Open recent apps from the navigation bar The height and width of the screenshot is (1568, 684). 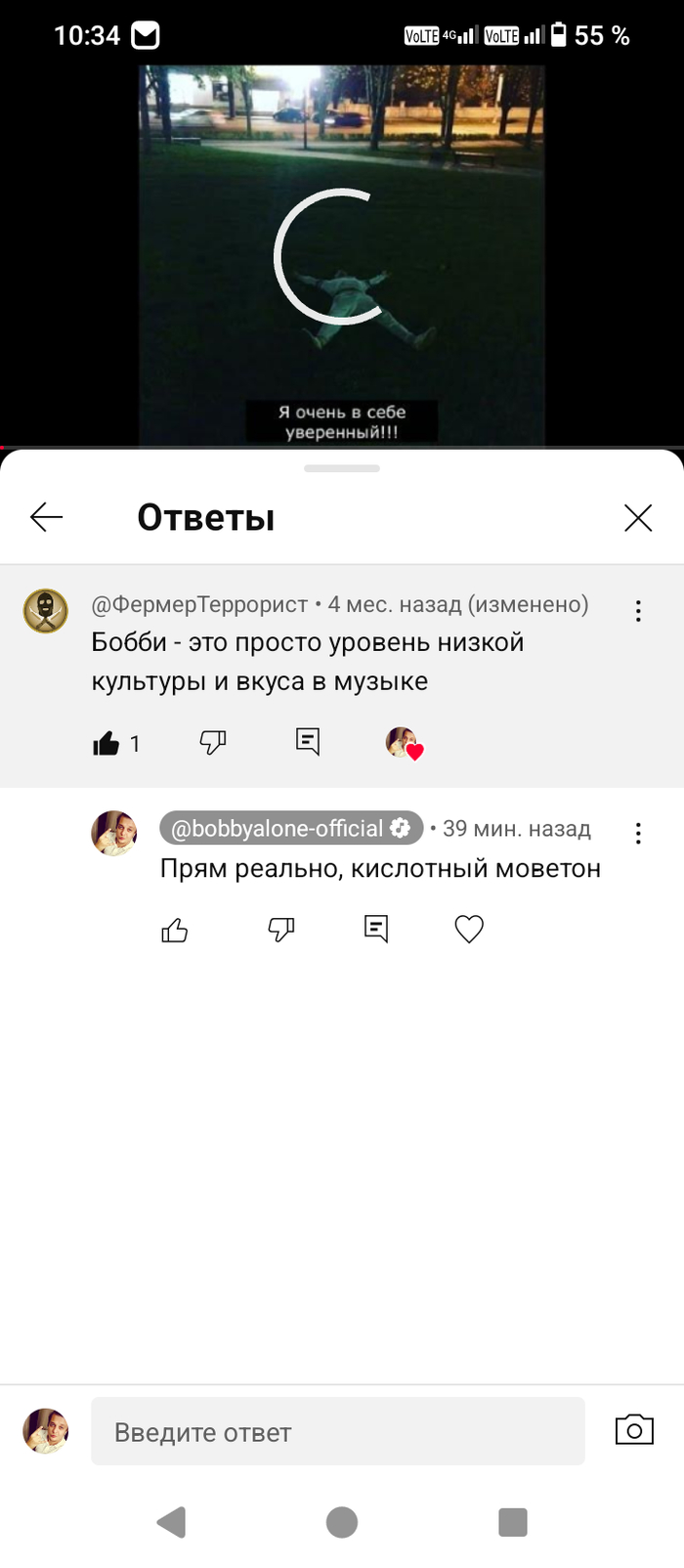[512, 1522]
